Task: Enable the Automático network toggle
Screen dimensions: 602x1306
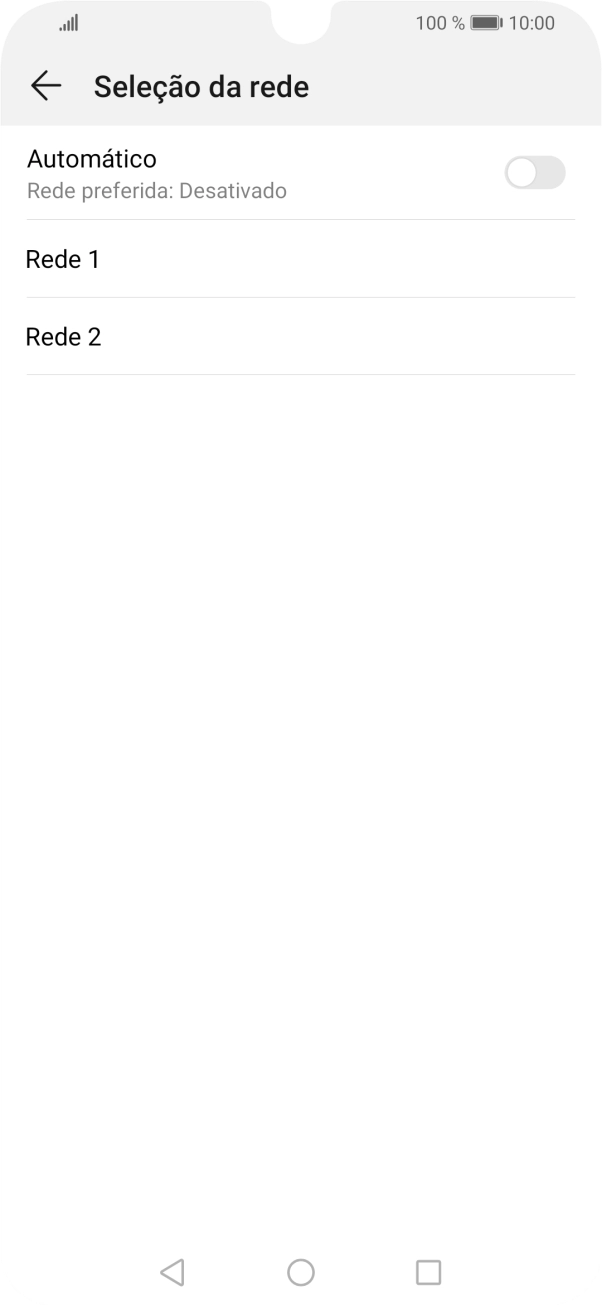Action: tap(535, 173)
